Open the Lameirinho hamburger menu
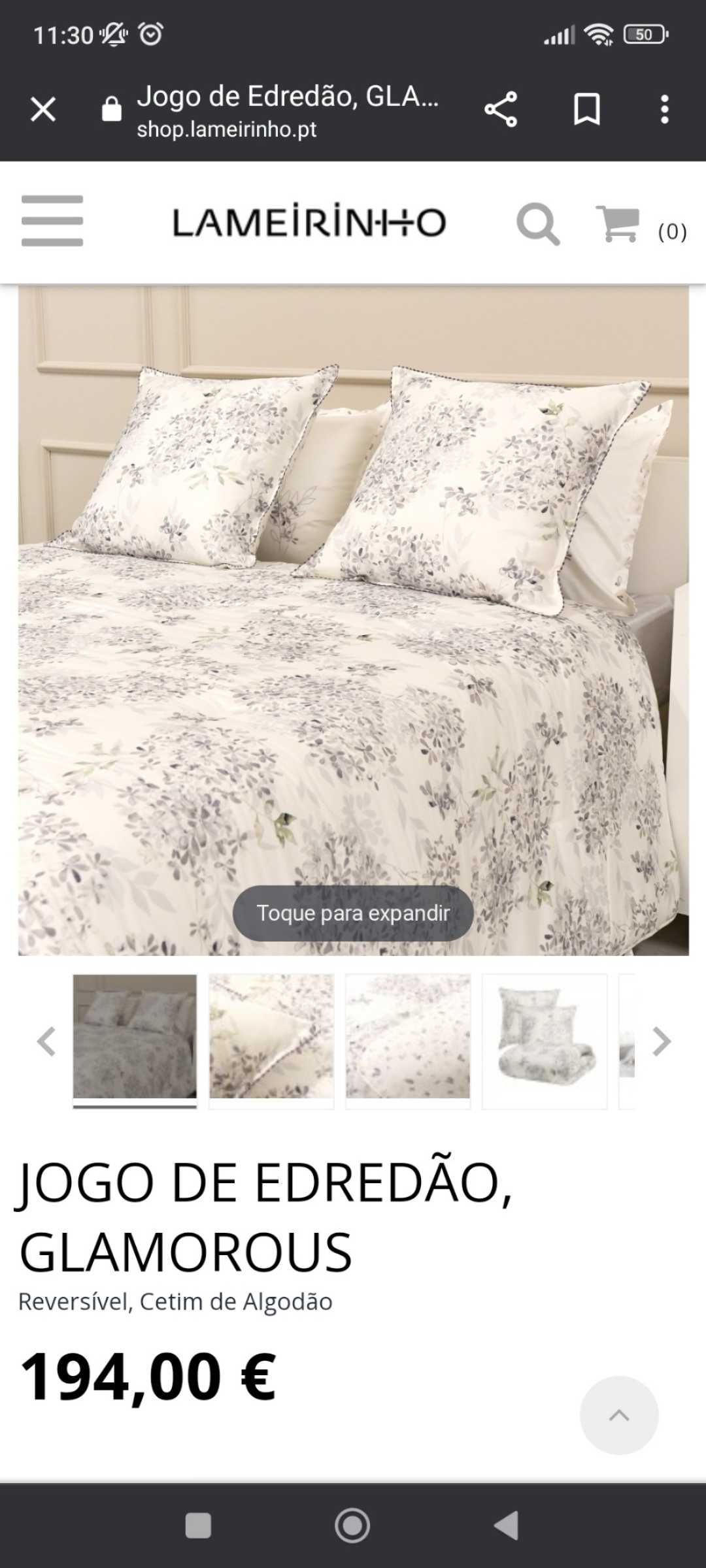706x1568 pixels. [52, 221]
